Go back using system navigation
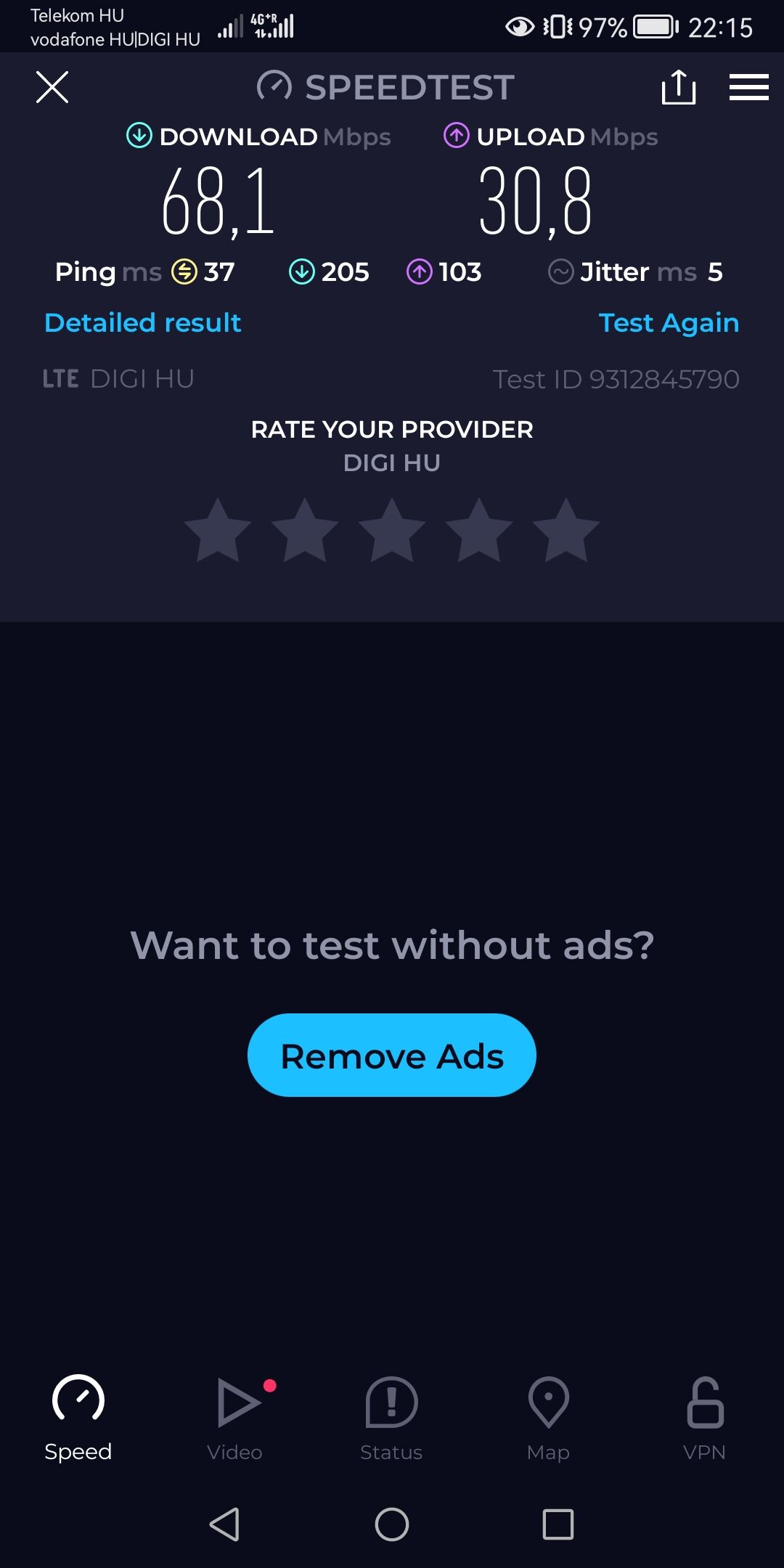The image size is (784, 1568). [225, 1524]
